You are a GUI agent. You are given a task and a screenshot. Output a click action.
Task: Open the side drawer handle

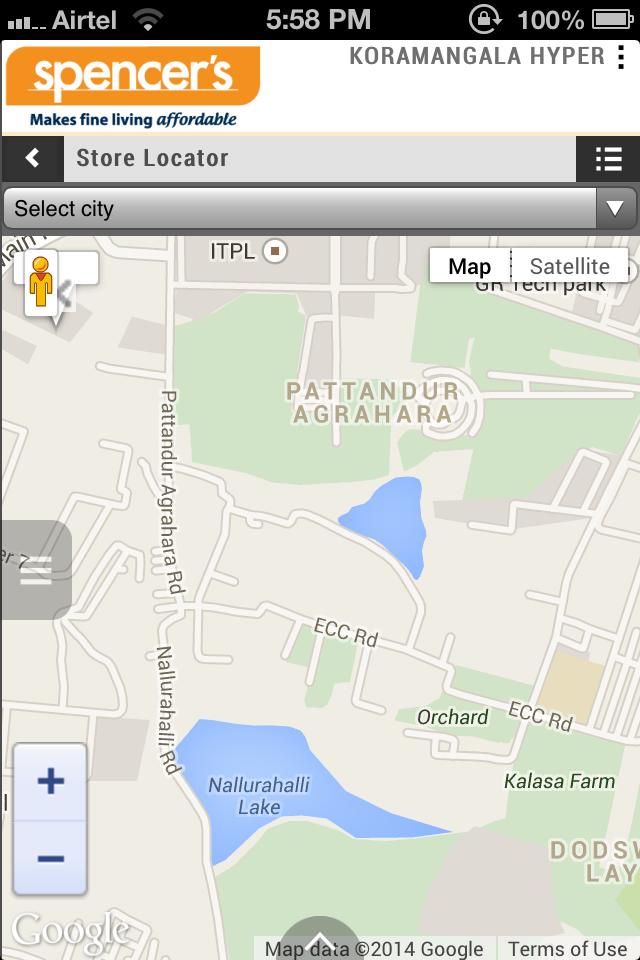pos(36,571)
